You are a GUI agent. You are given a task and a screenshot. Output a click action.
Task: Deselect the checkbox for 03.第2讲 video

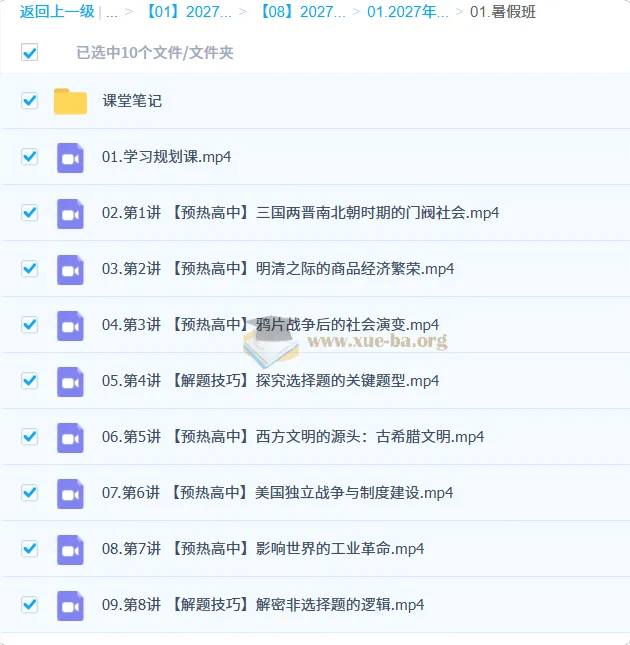click(x=30, y=269)
